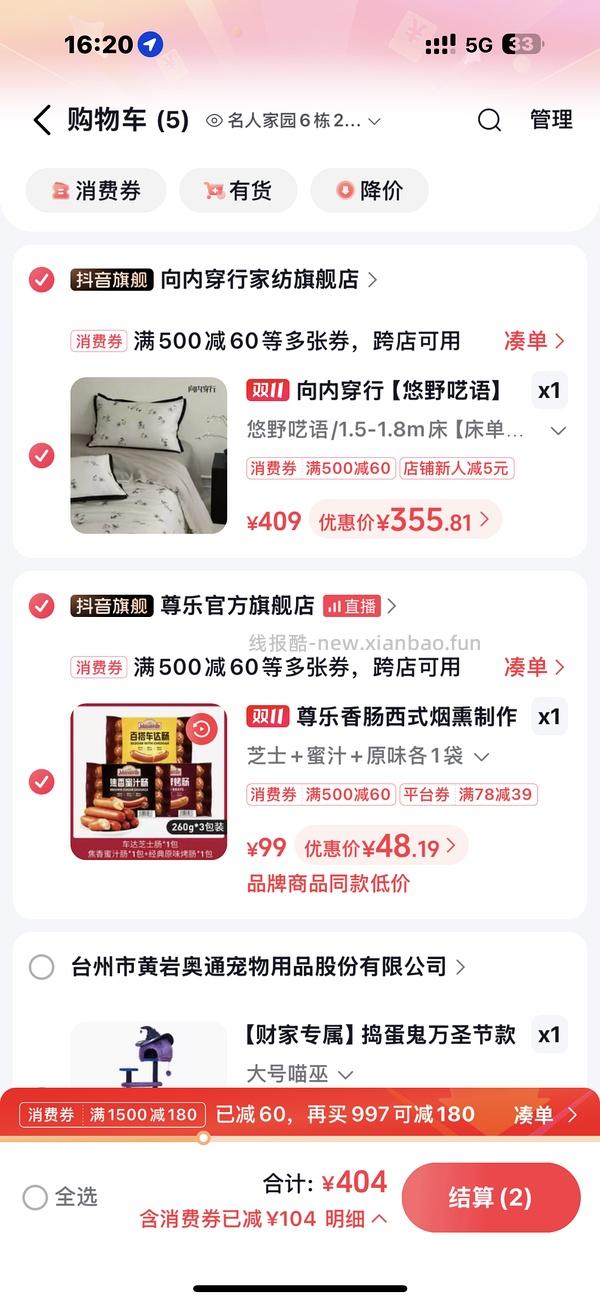
Task: Filter cart by 消费券
Action: [x=96, y=191]
